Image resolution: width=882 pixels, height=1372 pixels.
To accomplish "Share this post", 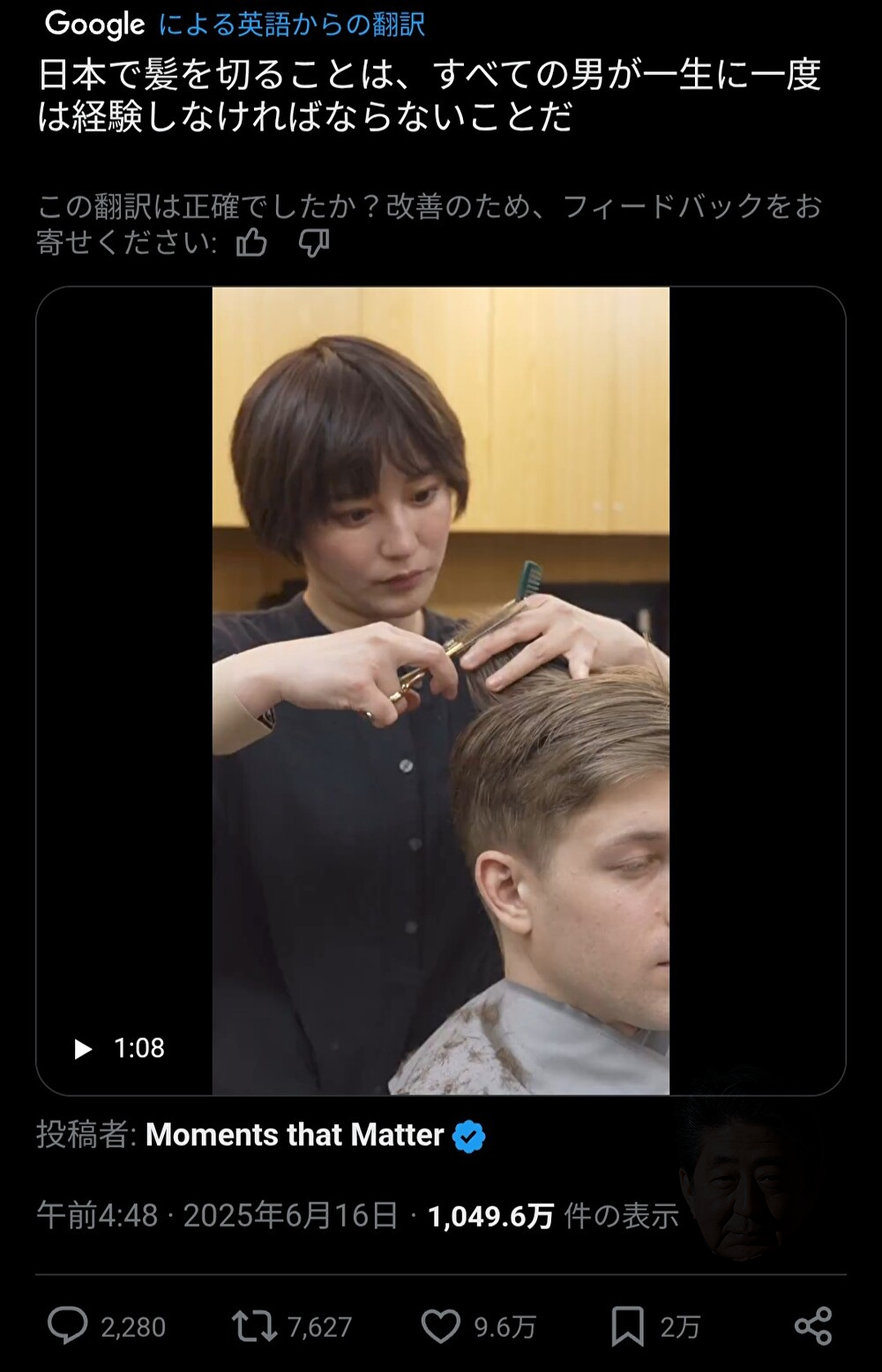I will 812,1326.
